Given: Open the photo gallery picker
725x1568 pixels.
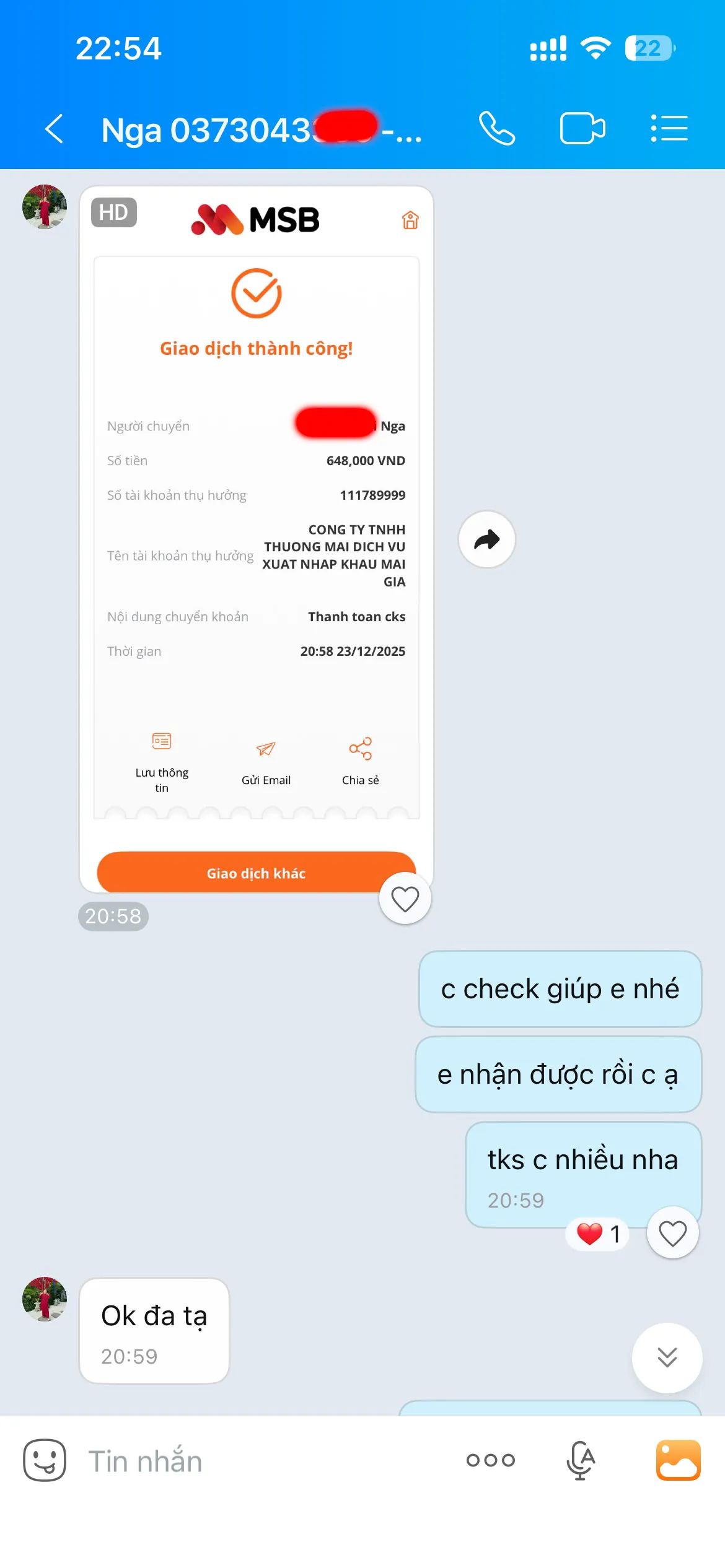Looking at the screenshot, I should point(678,1460).
